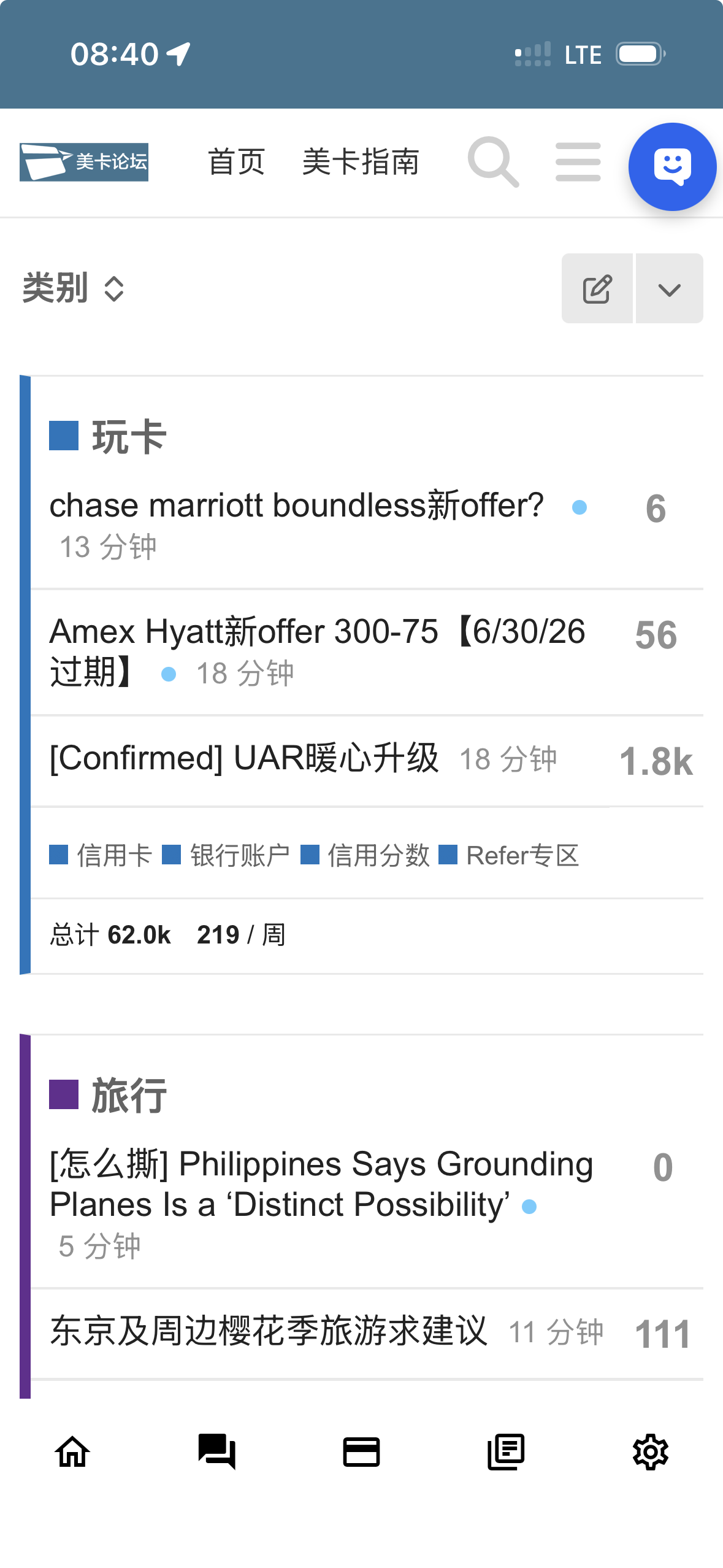Viewport: 723px width, 1568px height.
Task: Tap the 美卡论坛 home logo
Action: (84, 162)
